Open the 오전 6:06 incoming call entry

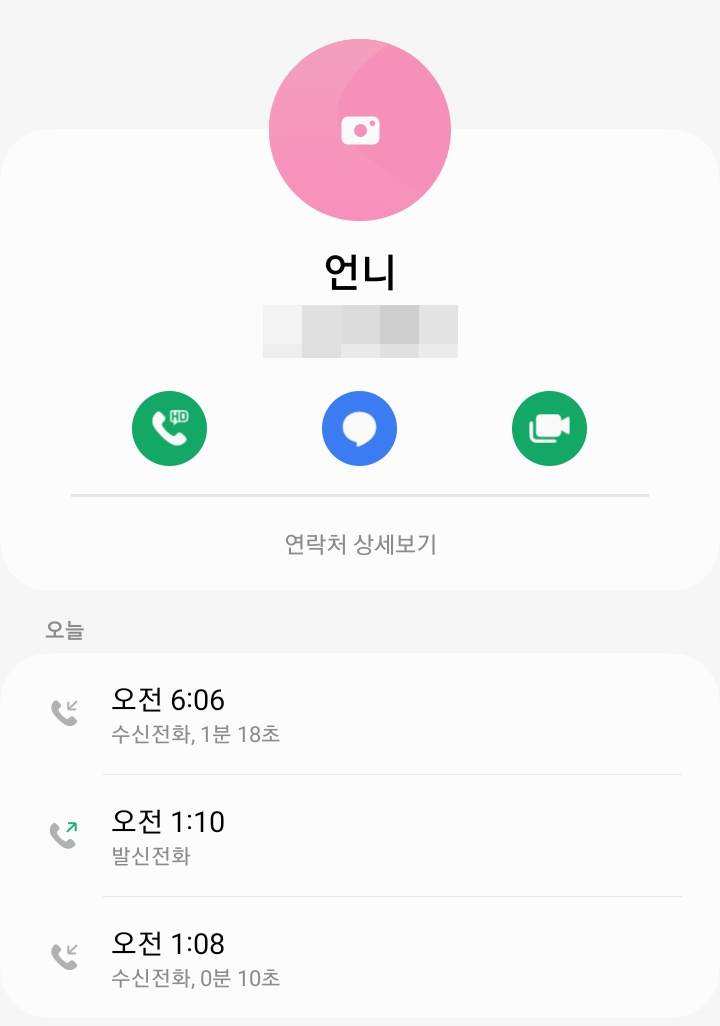click(x=360, y=714)
